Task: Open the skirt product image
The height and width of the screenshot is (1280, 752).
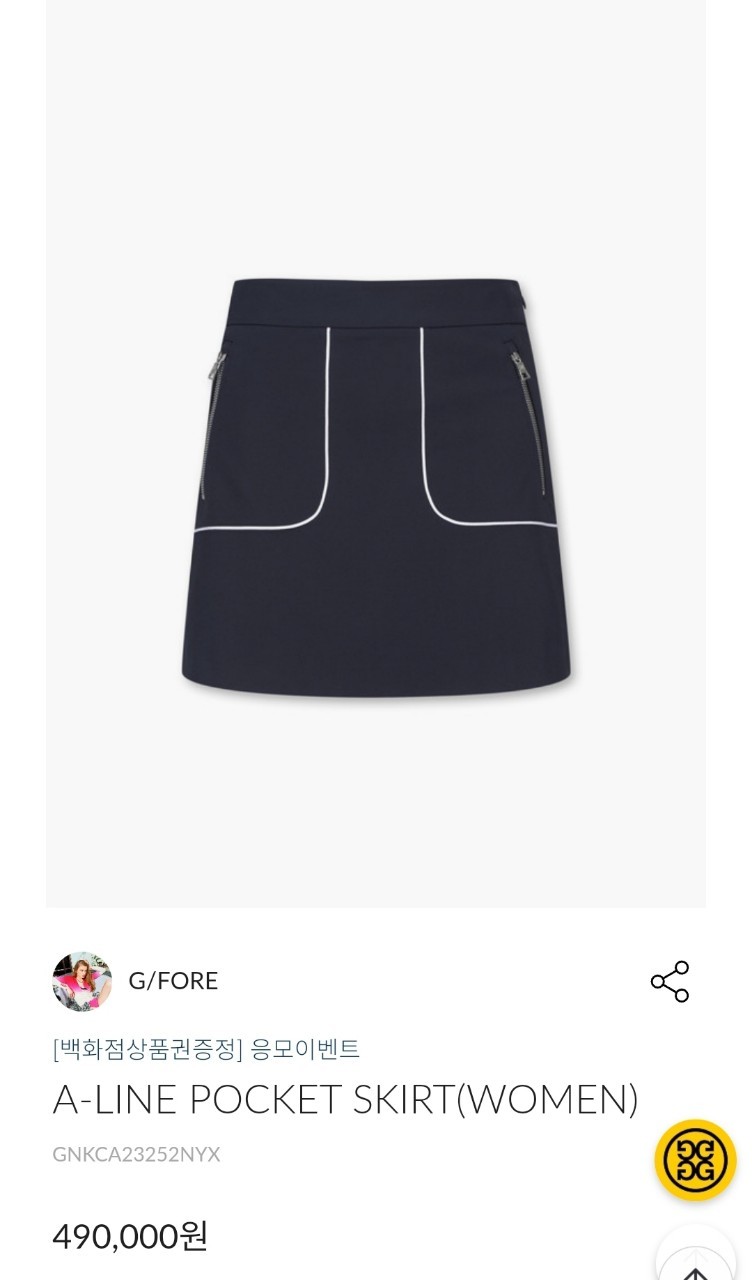Action: click(x=376, y=453)
